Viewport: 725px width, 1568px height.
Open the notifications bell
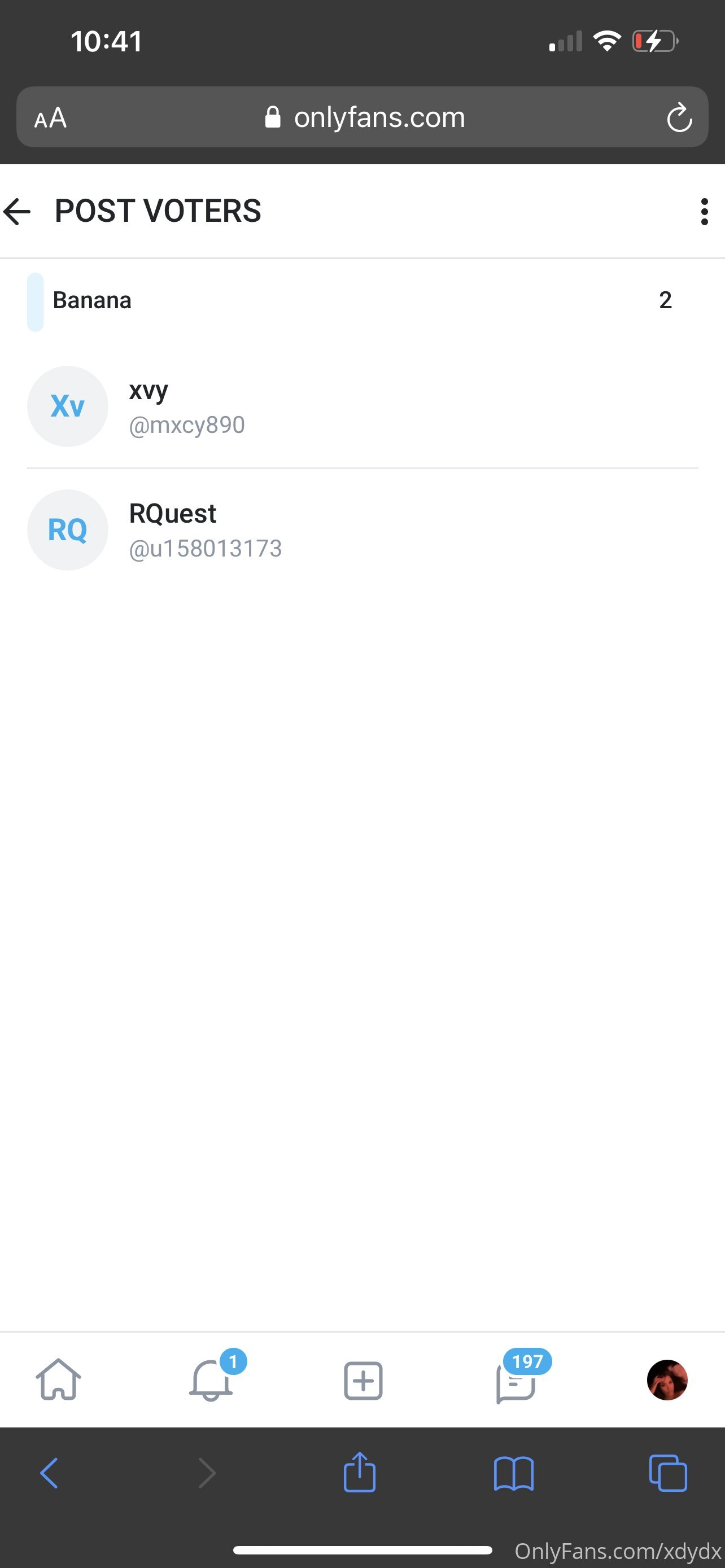tap(211, 1379)
